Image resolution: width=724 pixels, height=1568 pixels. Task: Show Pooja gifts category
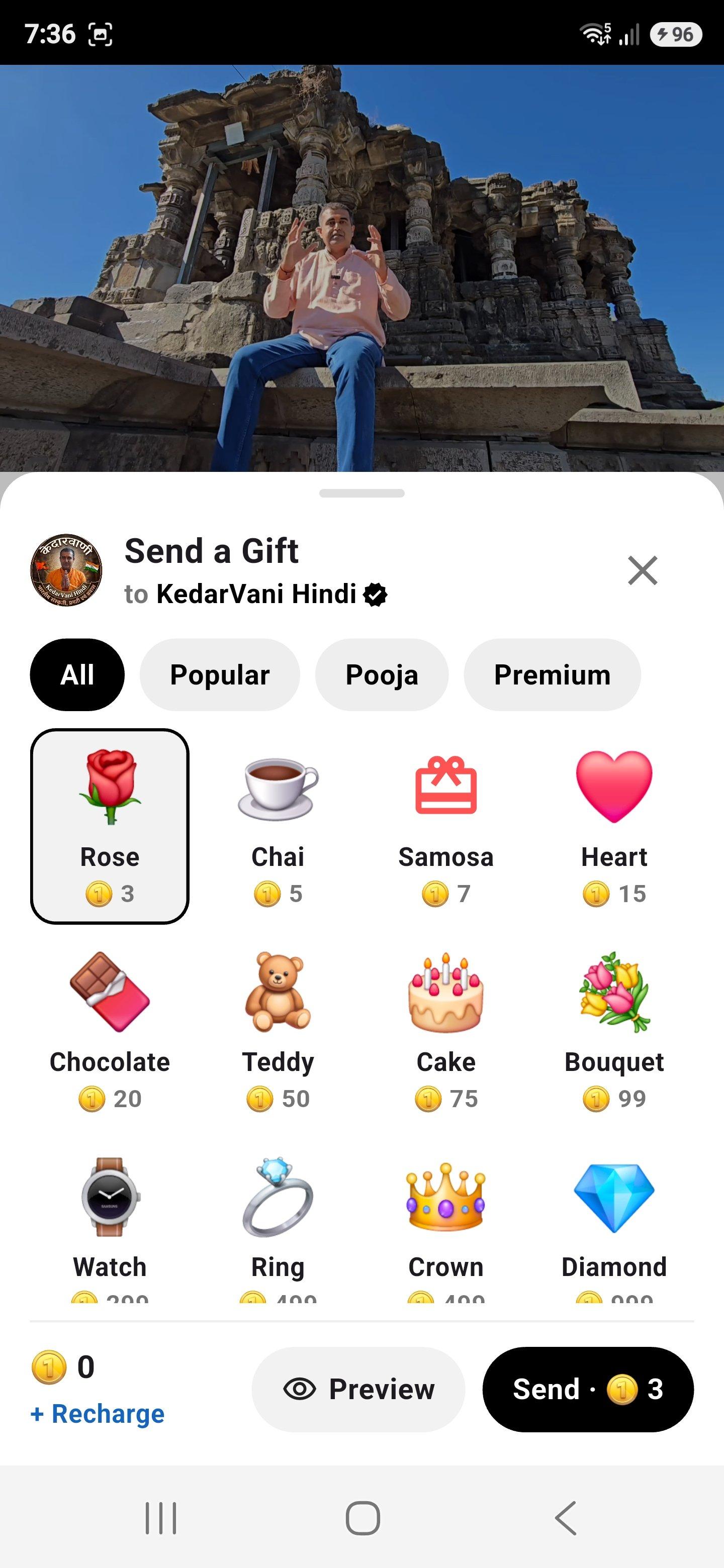382,674
